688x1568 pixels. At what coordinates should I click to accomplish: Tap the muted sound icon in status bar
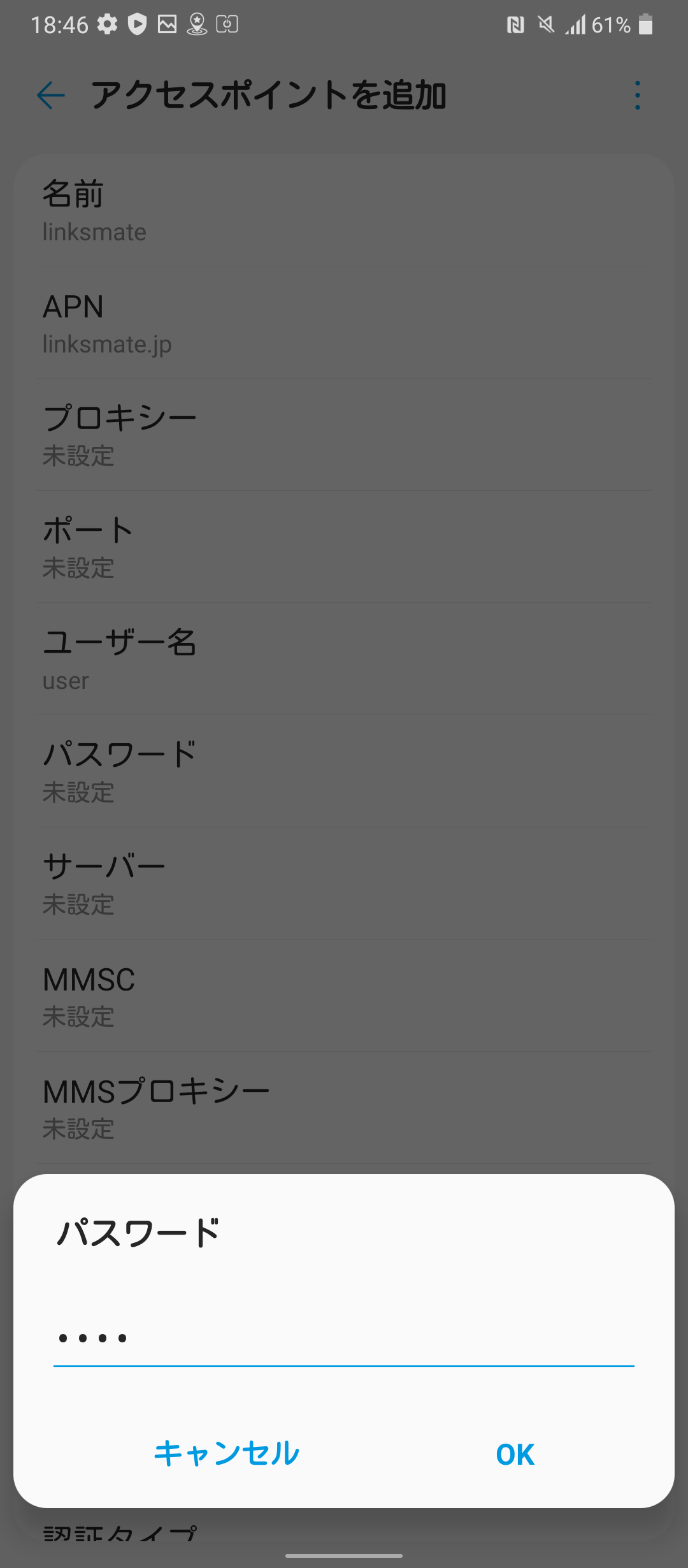[x=545, y=24]
